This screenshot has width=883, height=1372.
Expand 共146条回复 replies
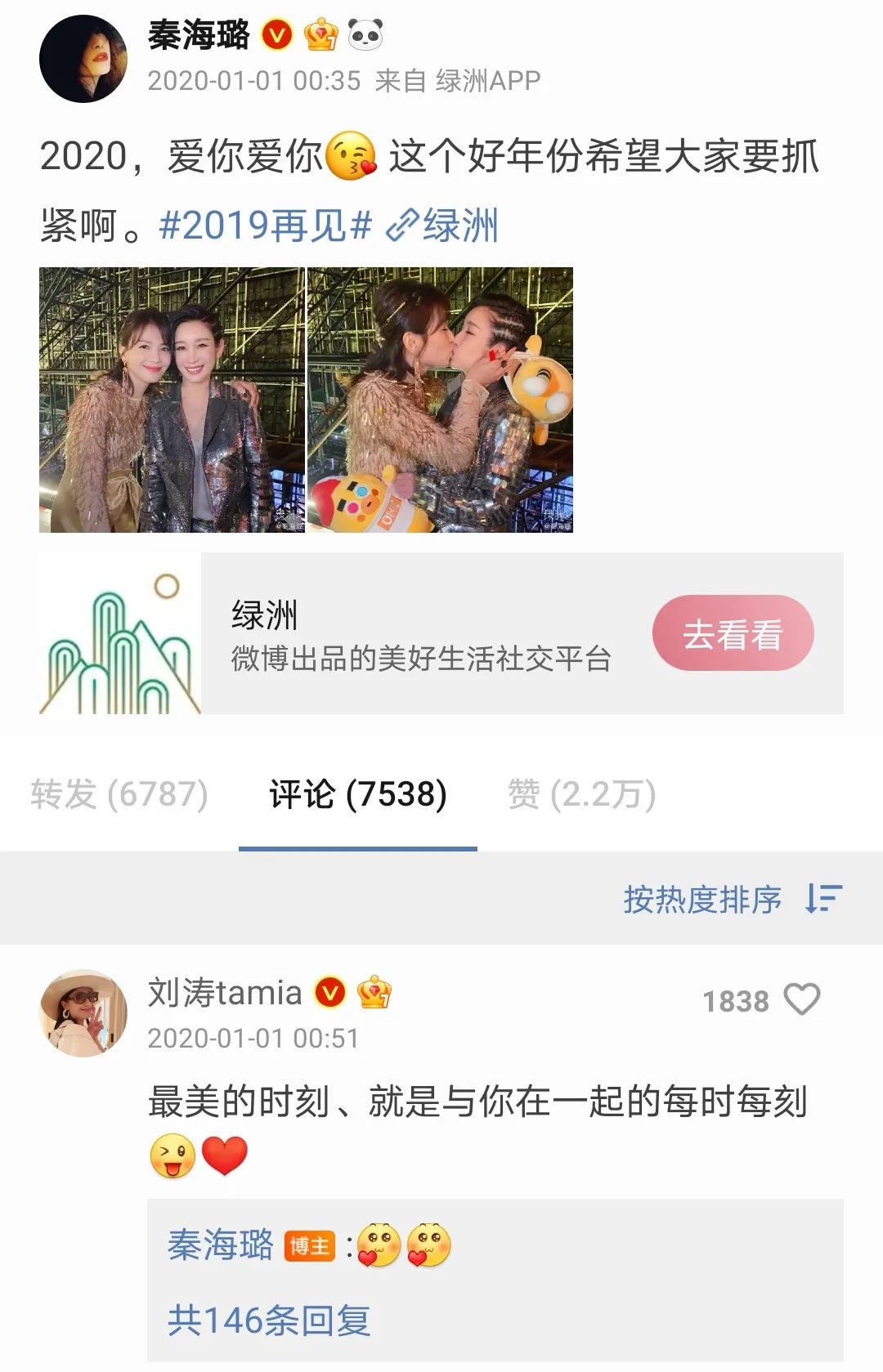click(269, 1320)
